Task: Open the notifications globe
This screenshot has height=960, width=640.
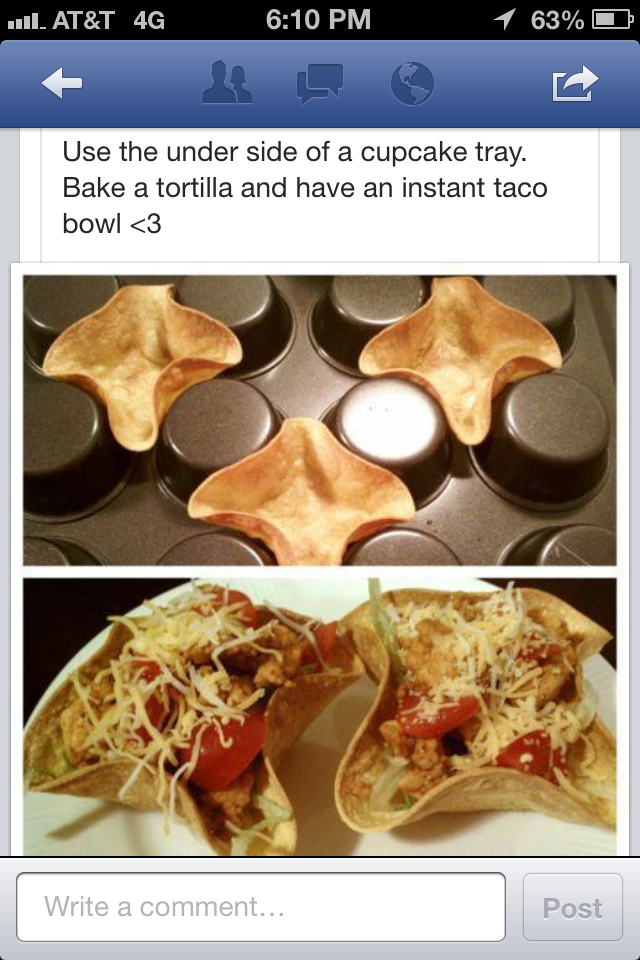Action: [x=412, y=84]
